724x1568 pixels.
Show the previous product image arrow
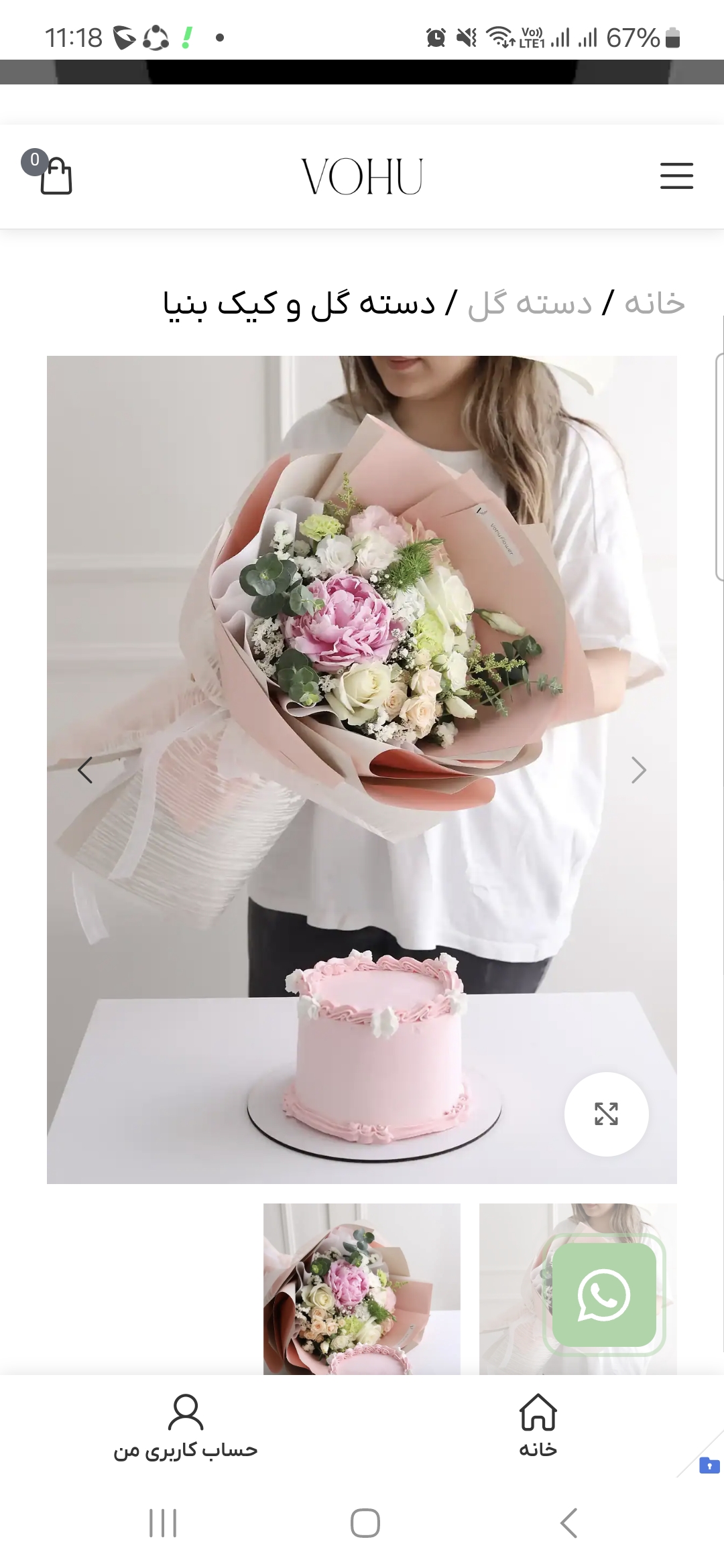[85, 770]
